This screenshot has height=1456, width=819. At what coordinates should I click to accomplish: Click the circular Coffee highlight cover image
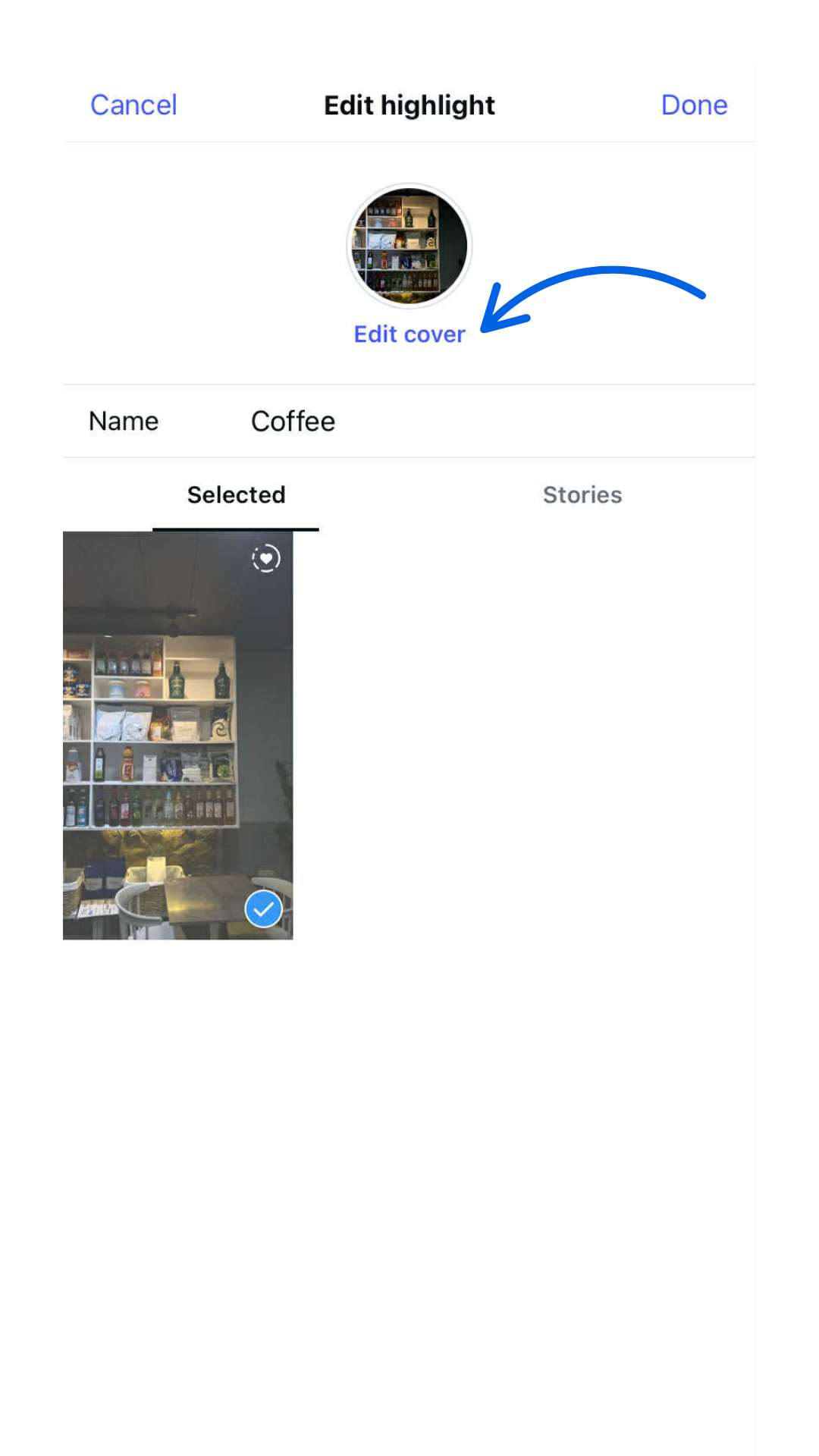409,246
